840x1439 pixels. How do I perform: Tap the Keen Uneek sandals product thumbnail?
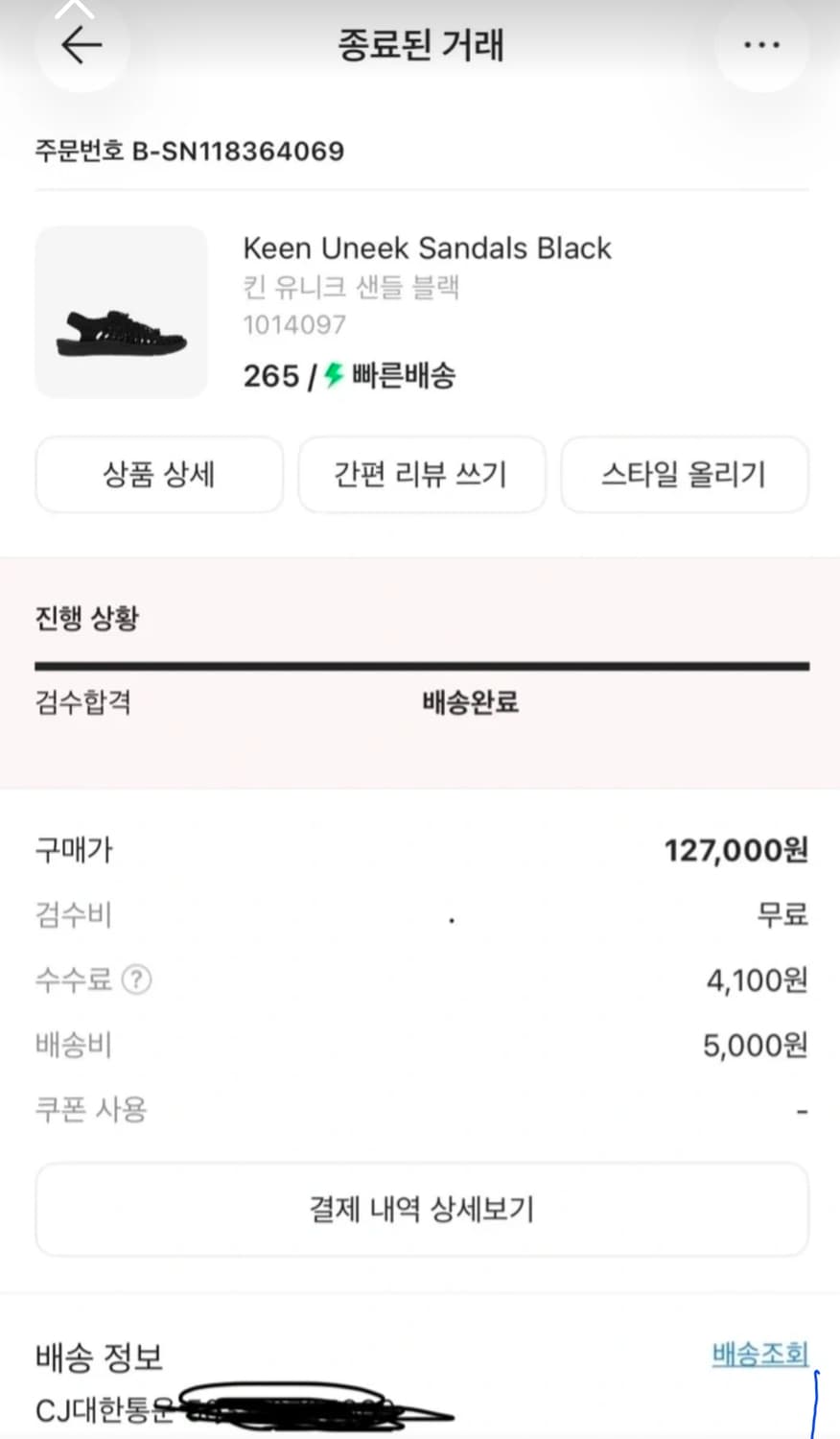(121, 312)
